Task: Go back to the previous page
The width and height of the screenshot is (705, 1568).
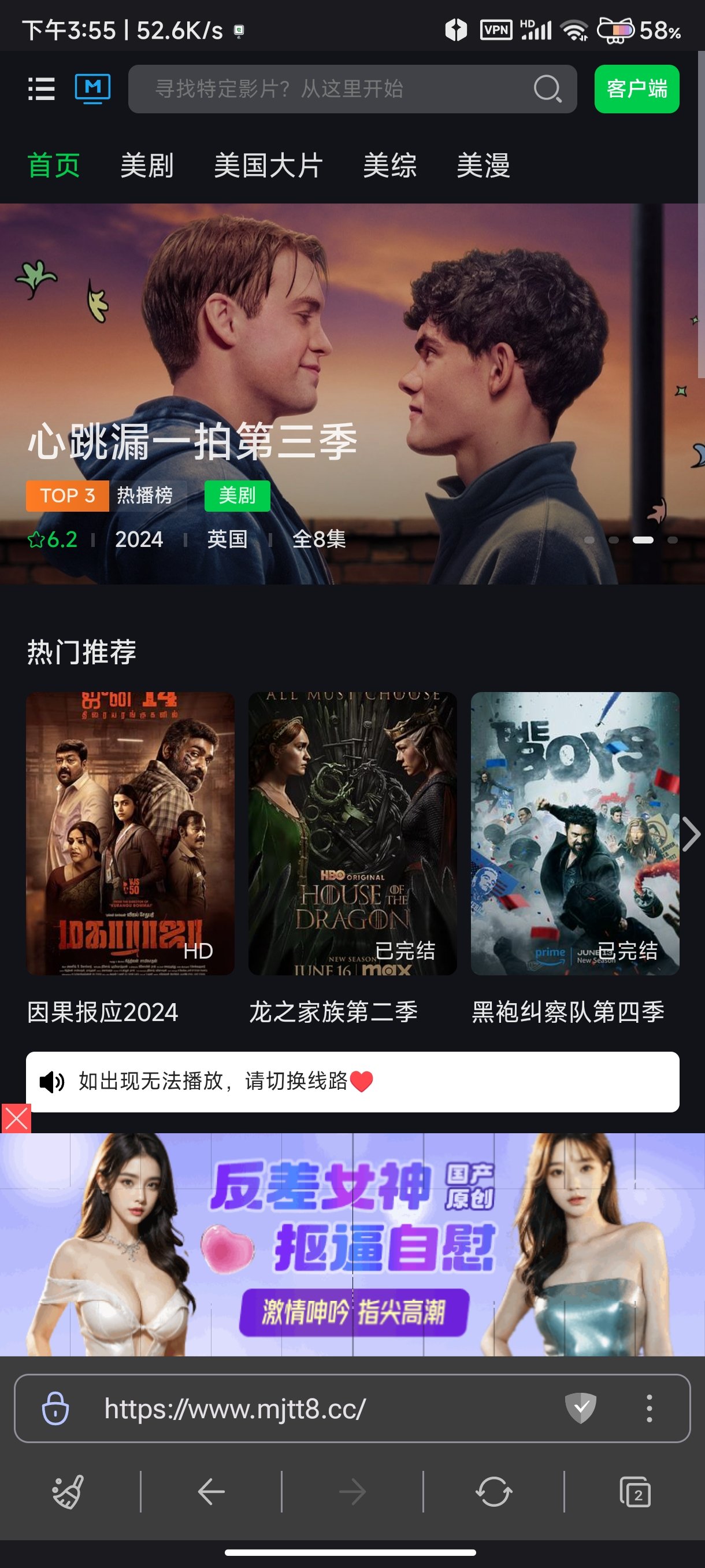Action: (x=211, y=1492)
